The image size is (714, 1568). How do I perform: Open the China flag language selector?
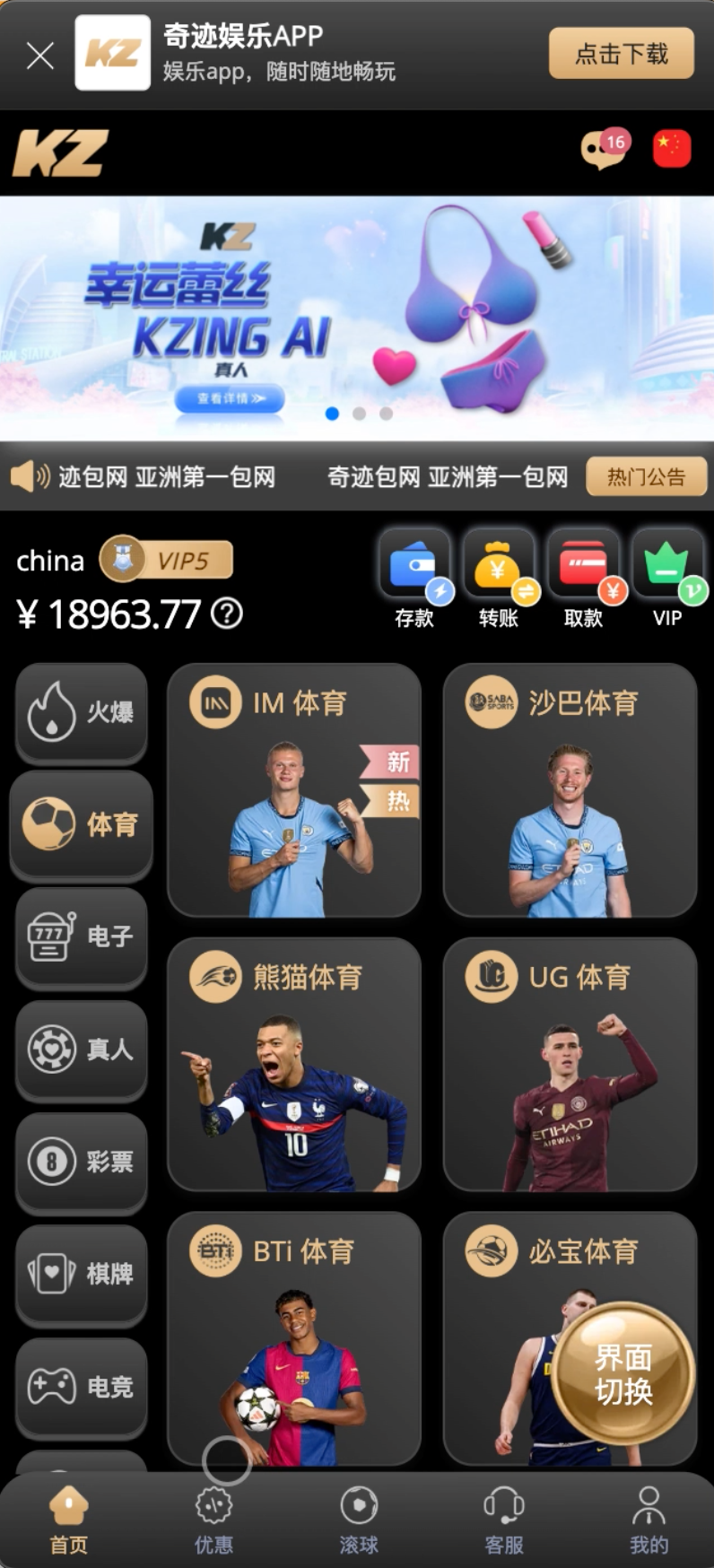pyautogui.click(x=671, y=149)
